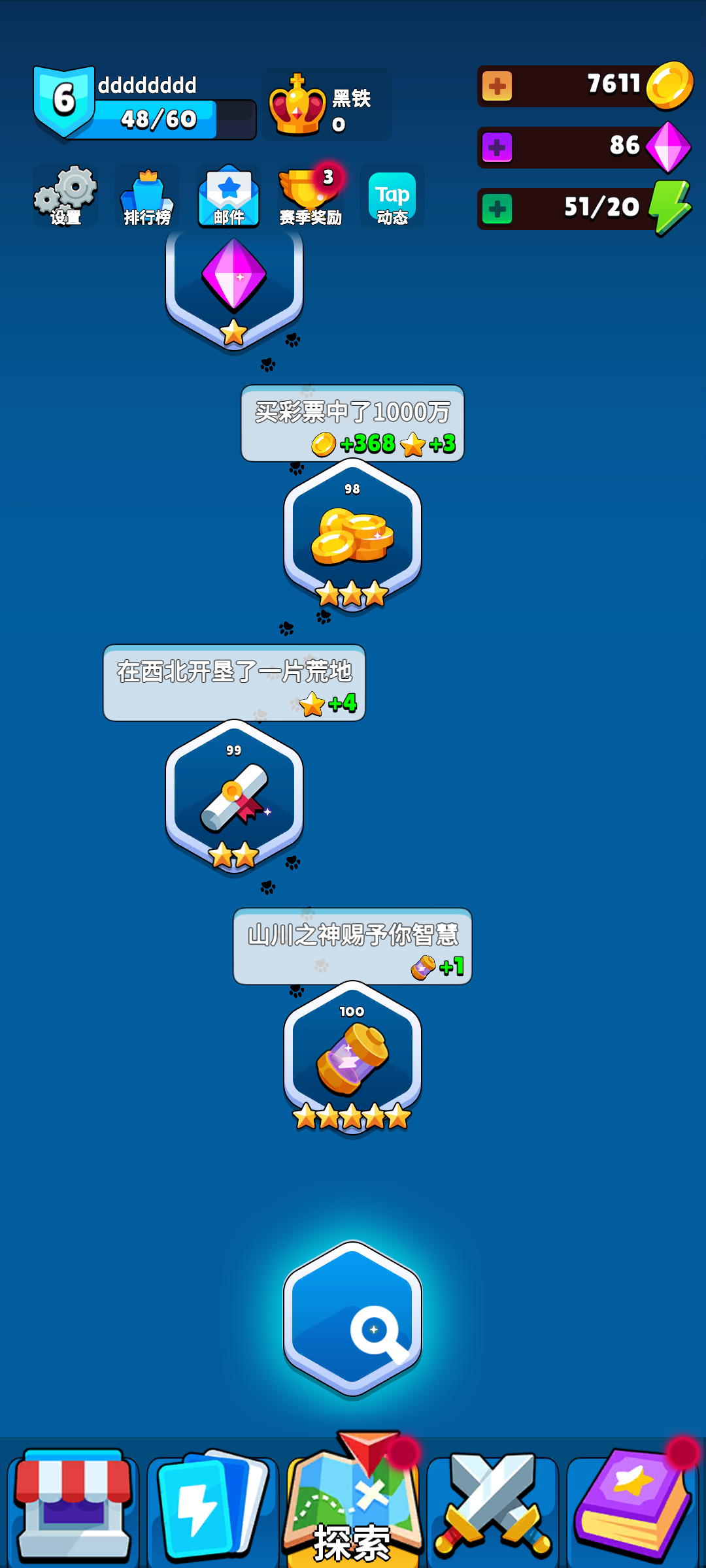Open the 设置 settings gear
The height and width of the screenshot is (1568, 706).
[65, 197]
